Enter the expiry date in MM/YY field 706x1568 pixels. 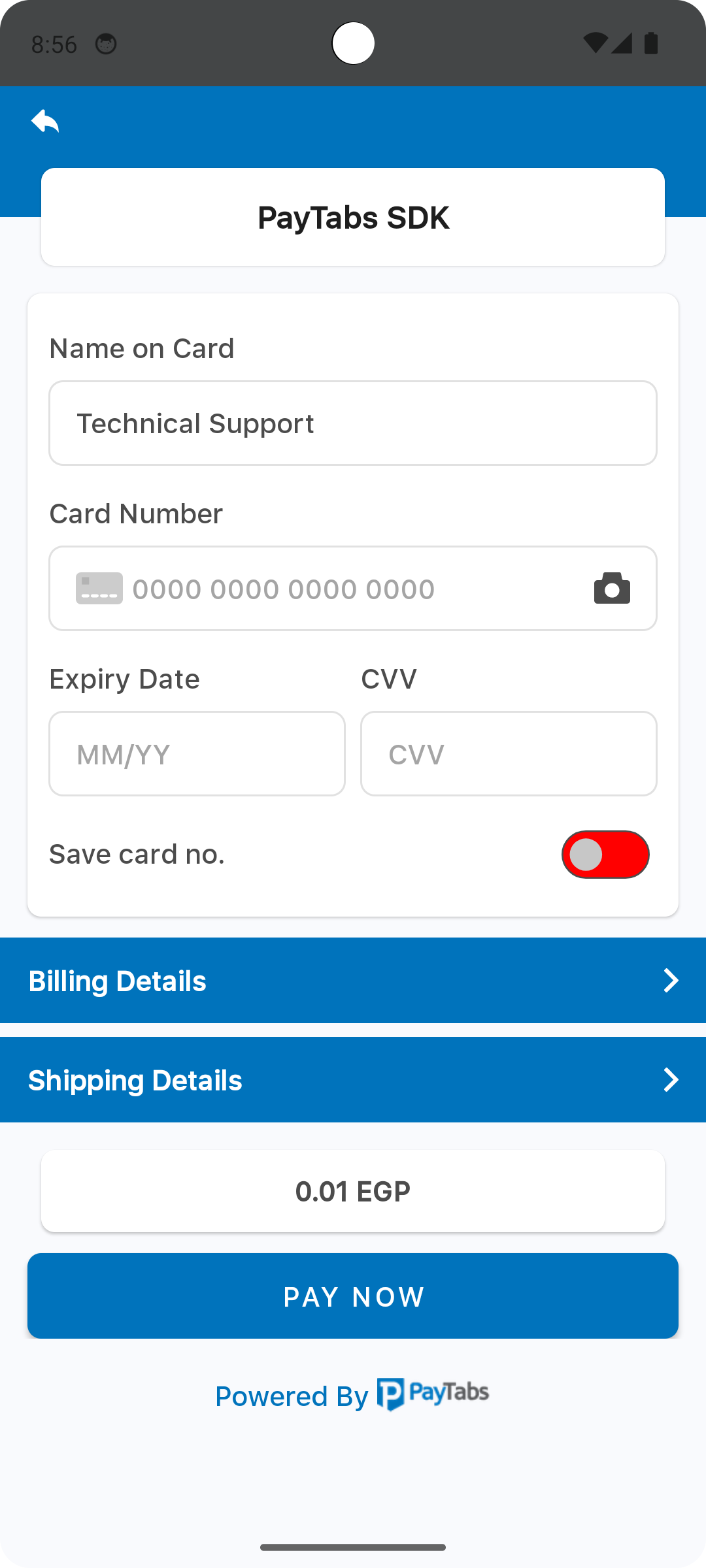click(197, 754)
